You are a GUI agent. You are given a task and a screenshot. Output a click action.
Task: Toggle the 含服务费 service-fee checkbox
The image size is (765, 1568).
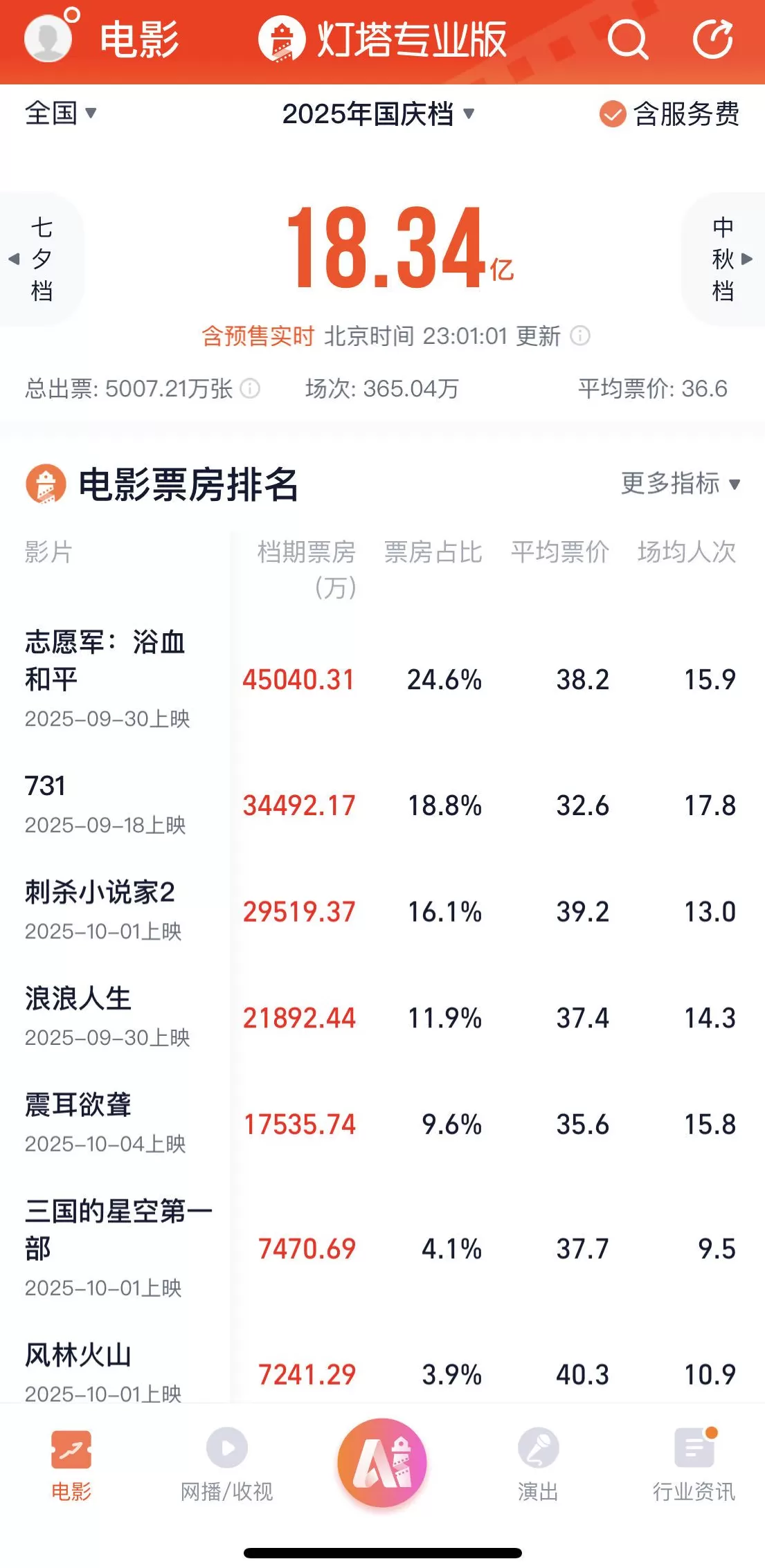[x=612, y=115]
